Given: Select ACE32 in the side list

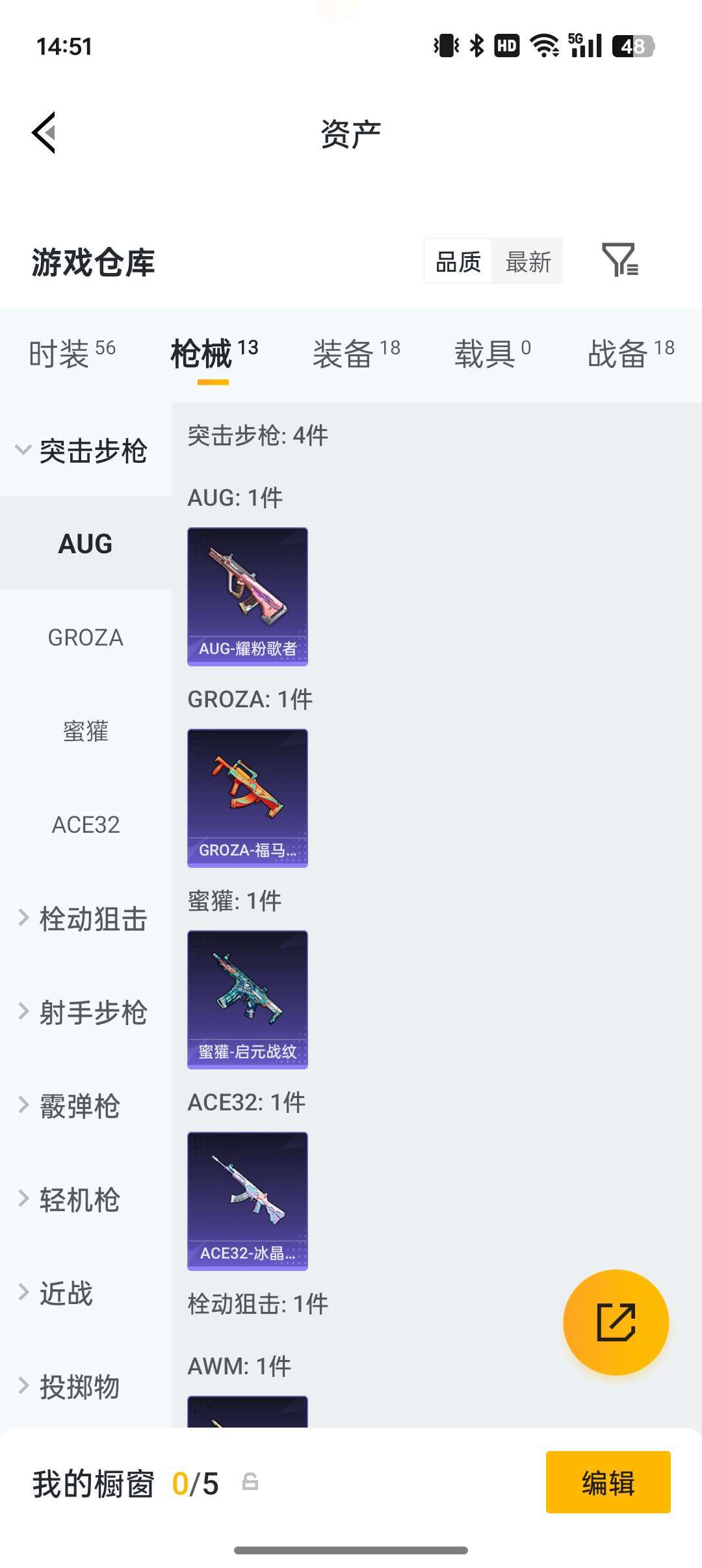Looking at the screenshot, I should point(85,825).
